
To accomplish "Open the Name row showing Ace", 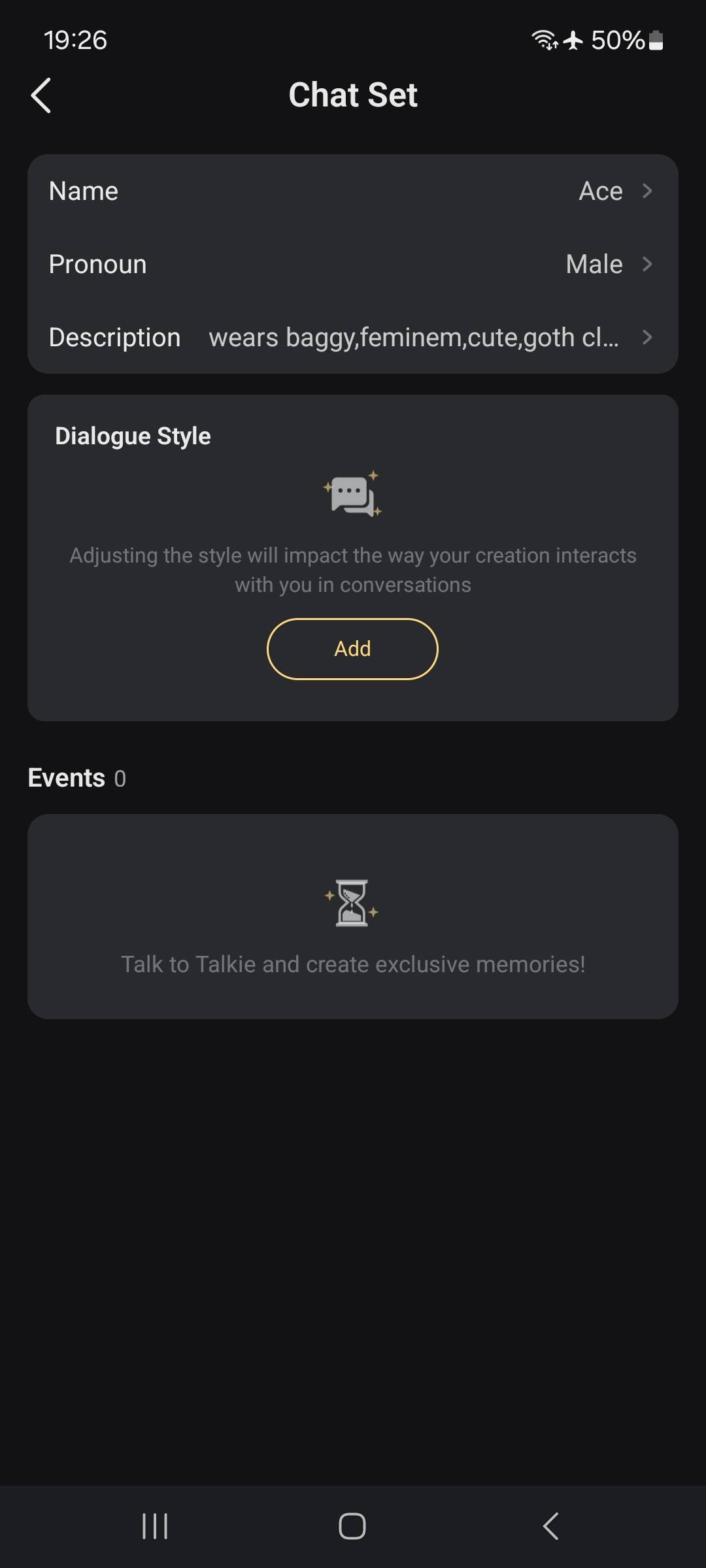I will tap(352, 191).
